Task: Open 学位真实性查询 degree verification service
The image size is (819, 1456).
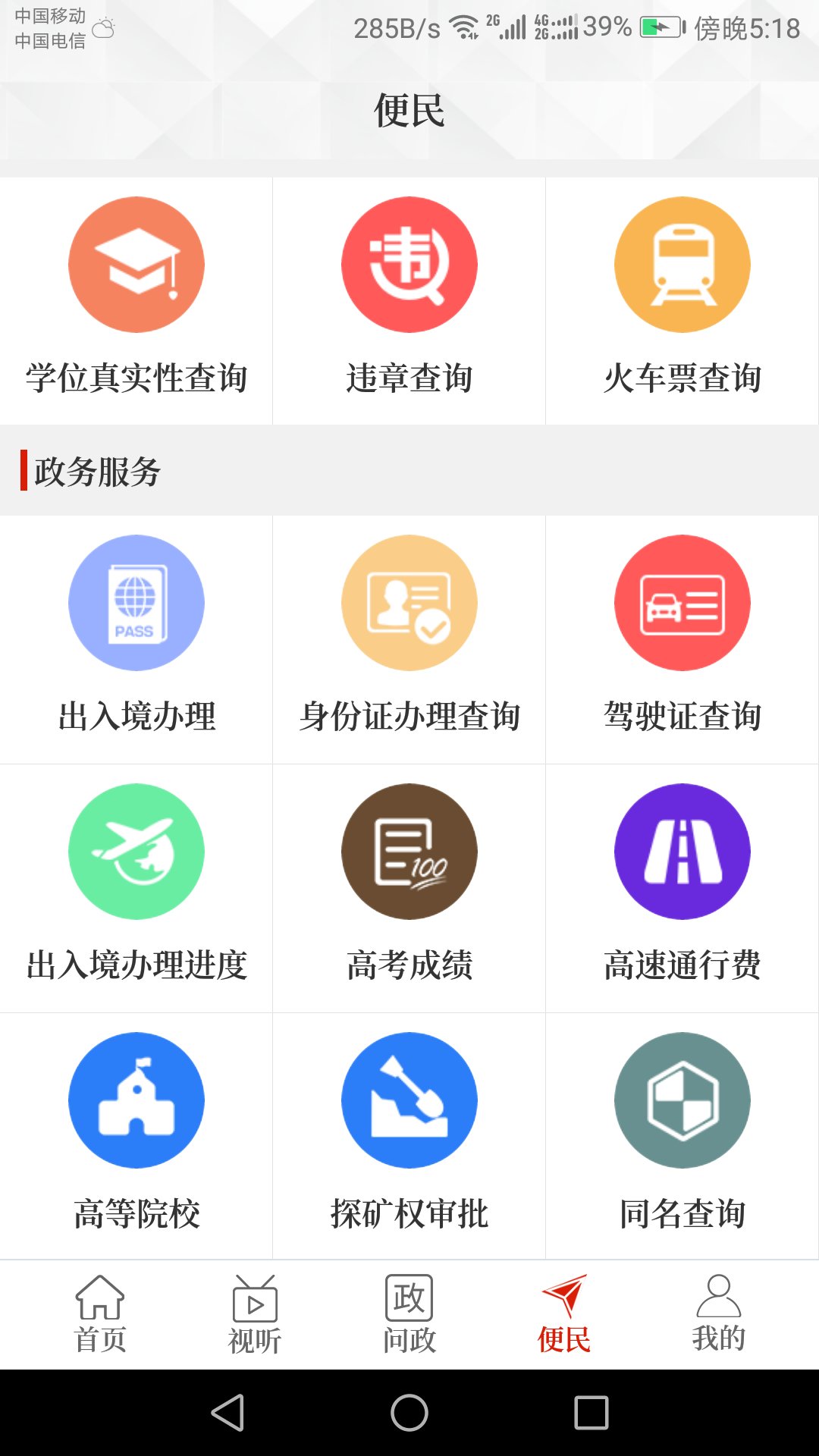Action: point(136,300)
